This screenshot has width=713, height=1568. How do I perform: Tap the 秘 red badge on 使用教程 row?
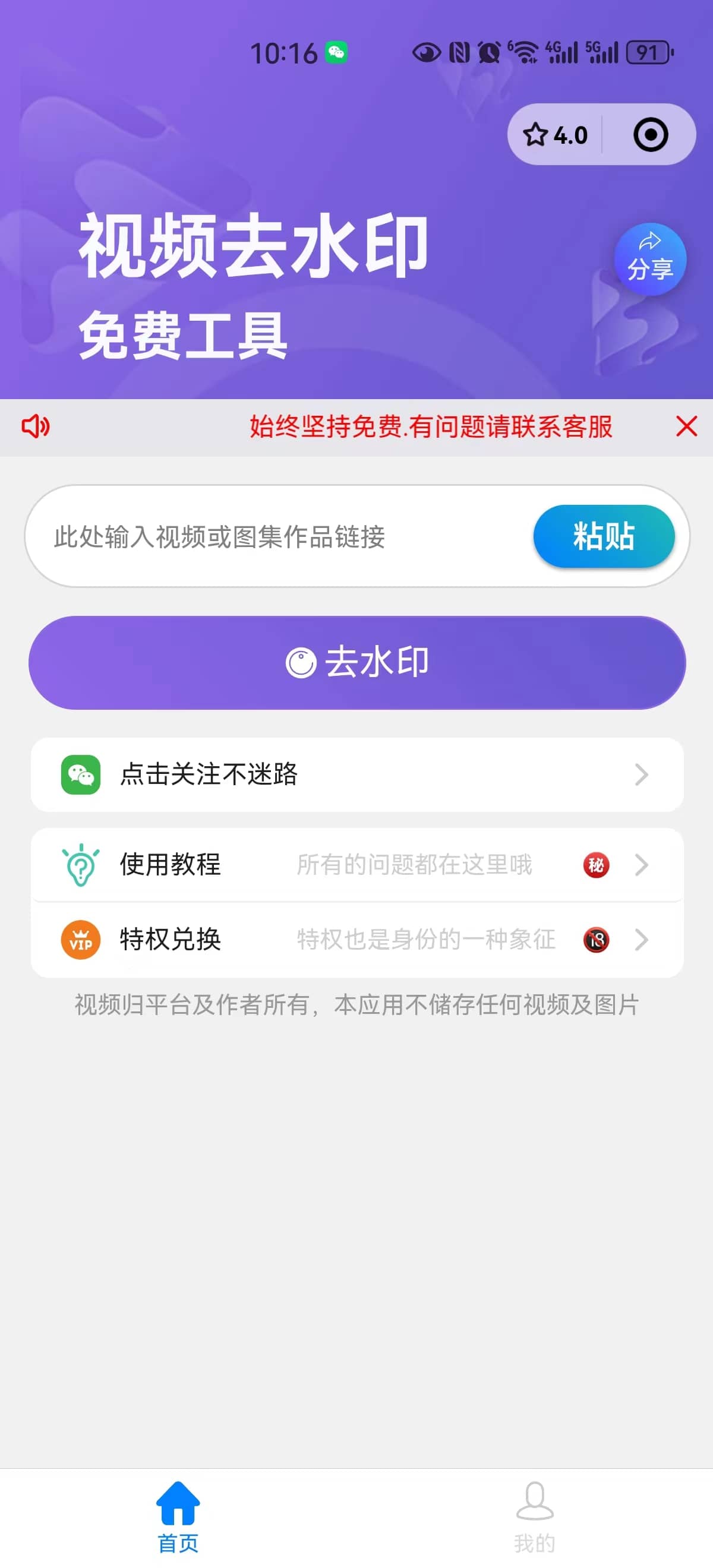coord(595,865)
